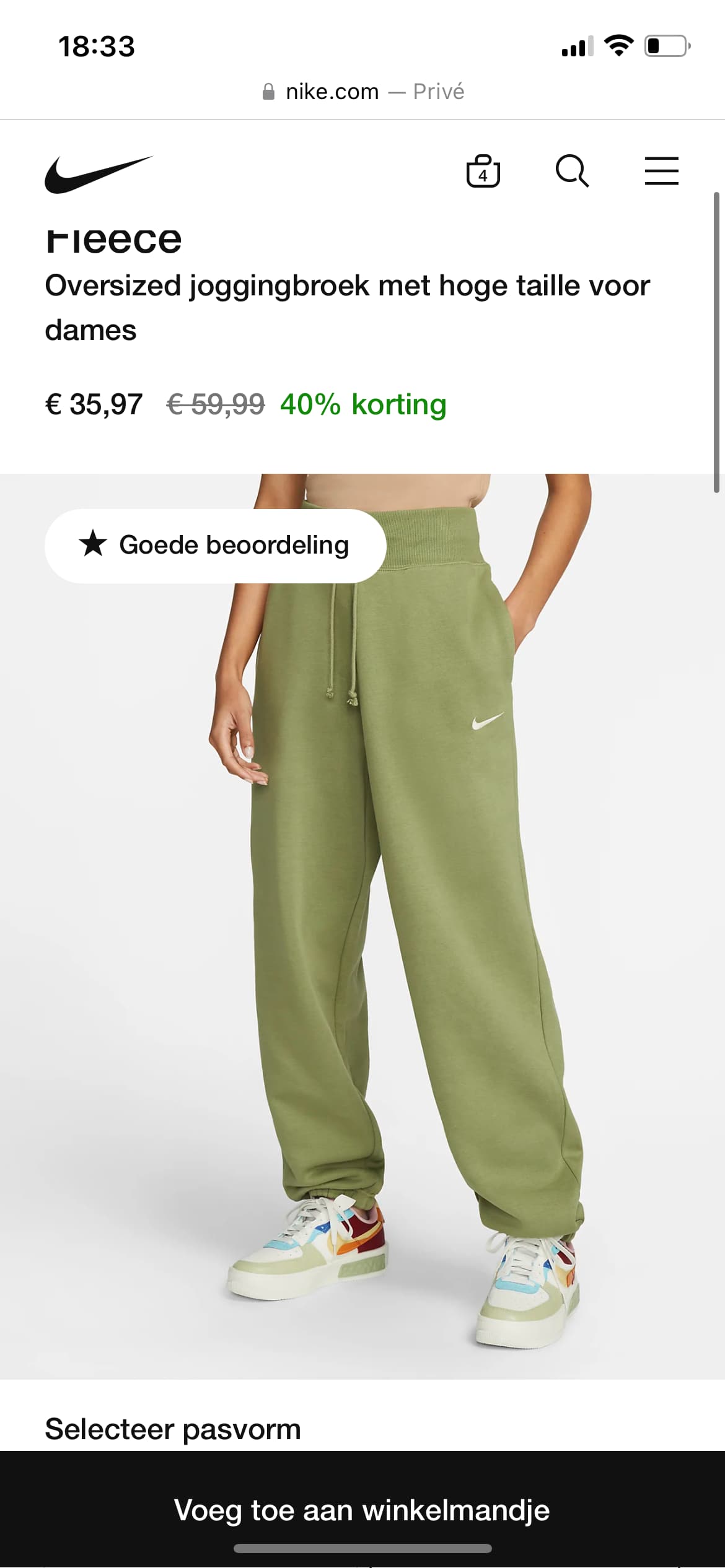Open the hamburger menu
The width and height of the screenshot is (725, 1568).
[x=661, y=171]
